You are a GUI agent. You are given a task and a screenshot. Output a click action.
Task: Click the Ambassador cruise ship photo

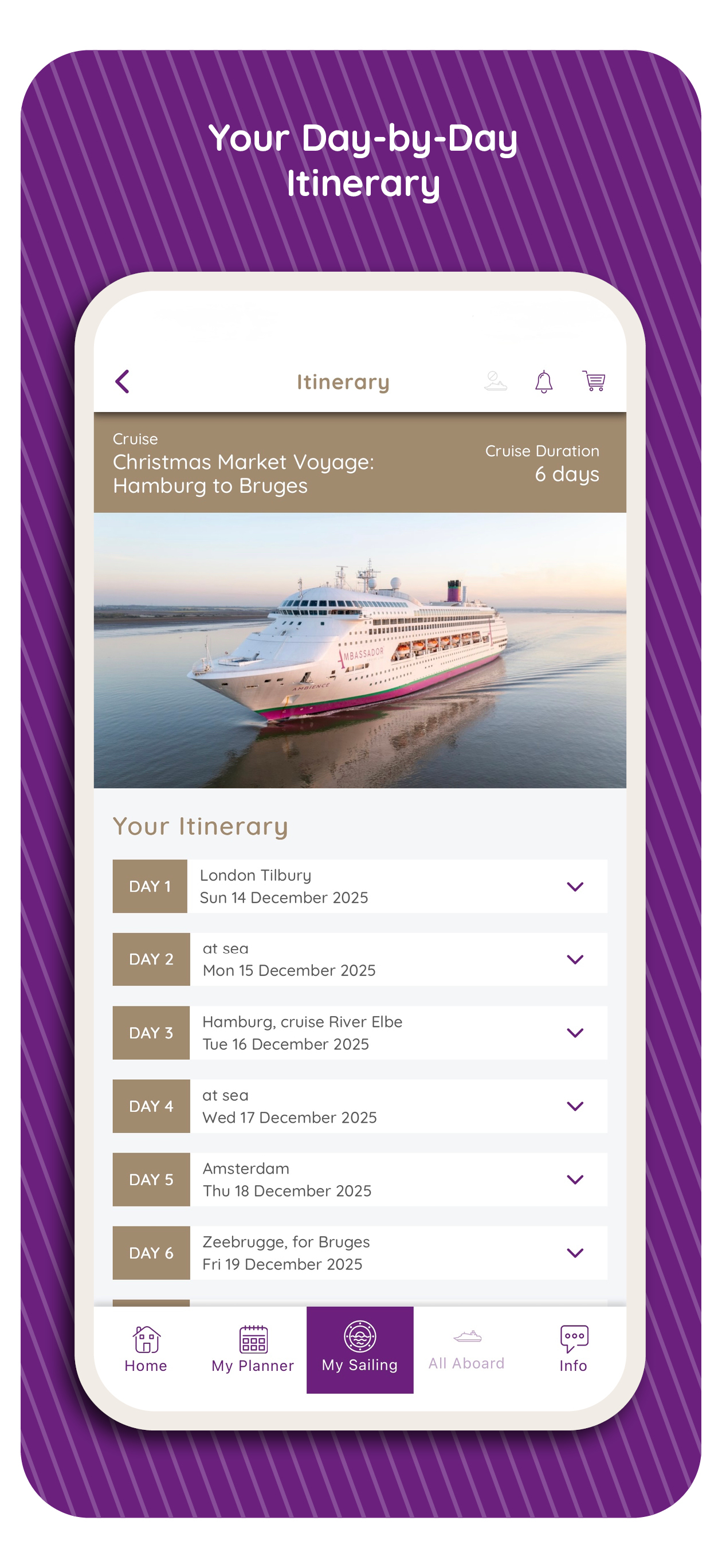pyautogui.click(x=360, y=651)
